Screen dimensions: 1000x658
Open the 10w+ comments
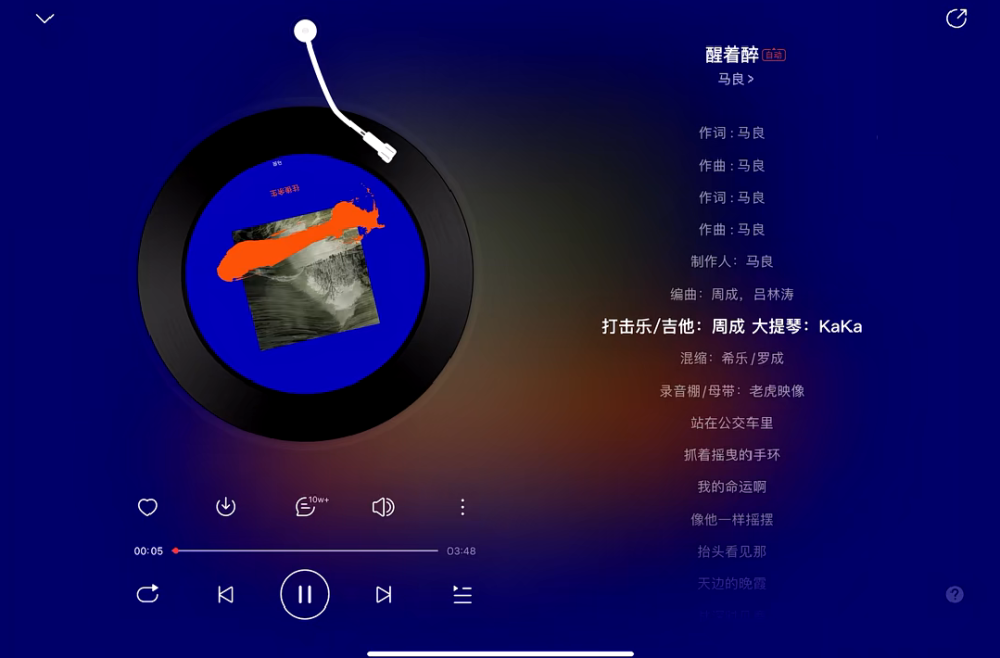click(306, 507)
